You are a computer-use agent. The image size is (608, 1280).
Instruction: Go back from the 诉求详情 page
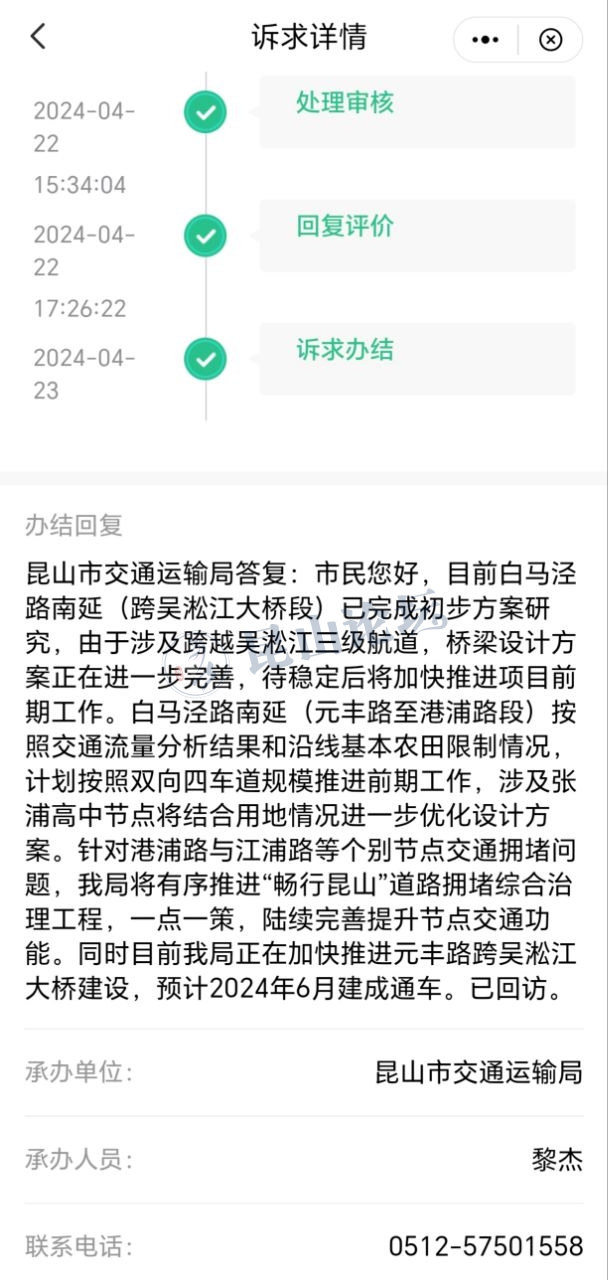[x=38, y=38]
